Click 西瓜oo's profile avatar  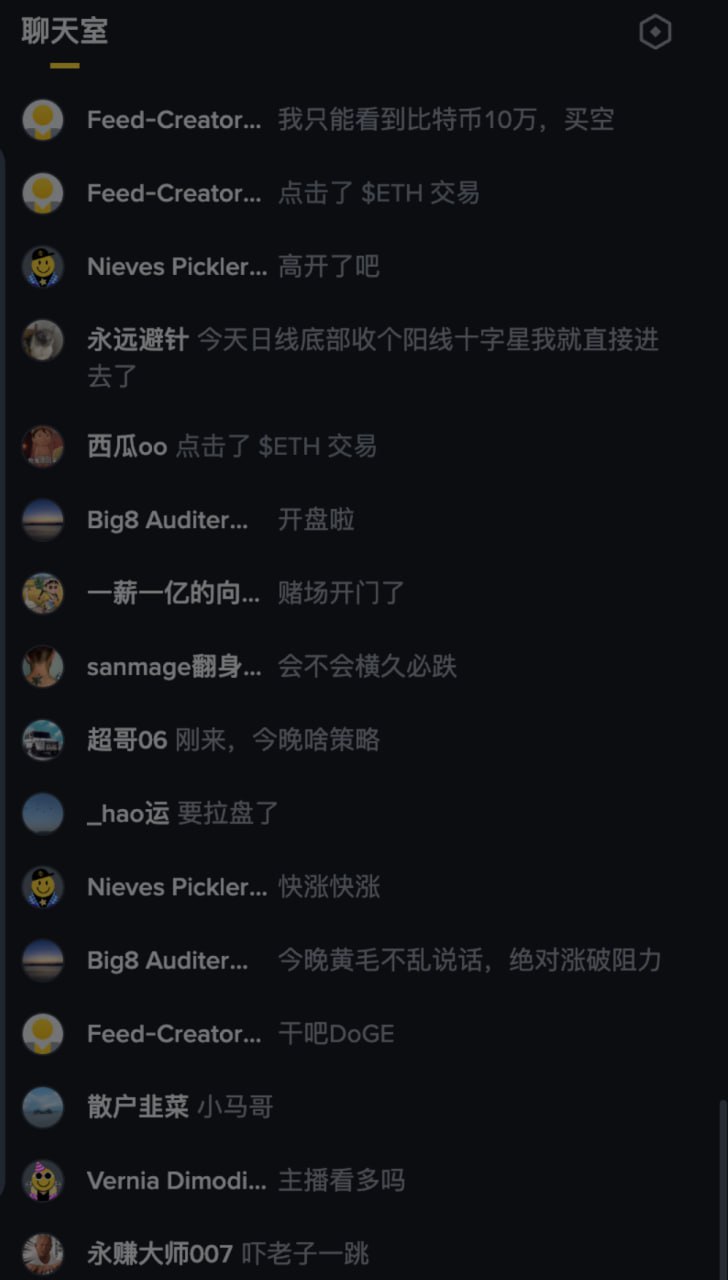point(43,446)
